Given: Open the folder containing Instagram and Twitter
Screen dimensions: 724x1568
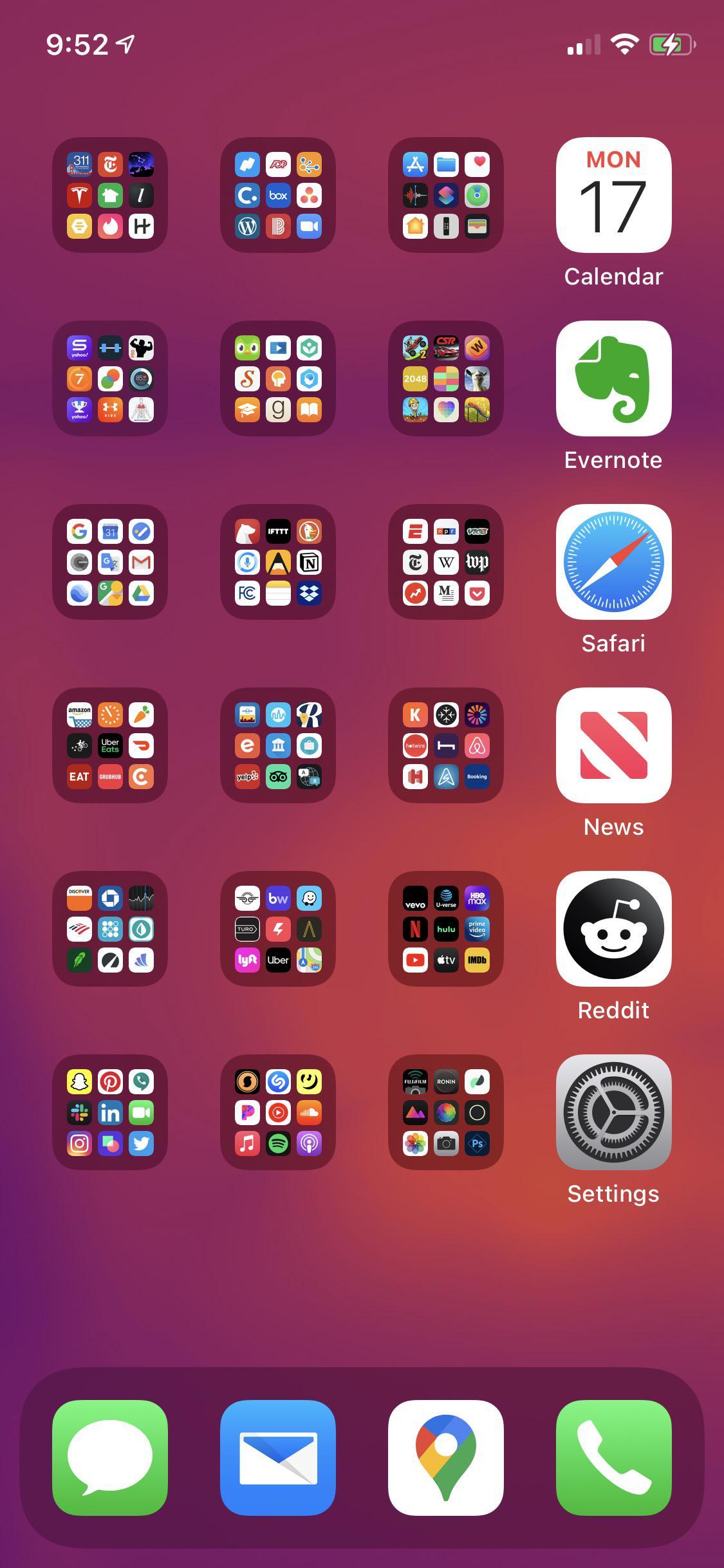Looking at the screenshot, I should (109, 1112).
